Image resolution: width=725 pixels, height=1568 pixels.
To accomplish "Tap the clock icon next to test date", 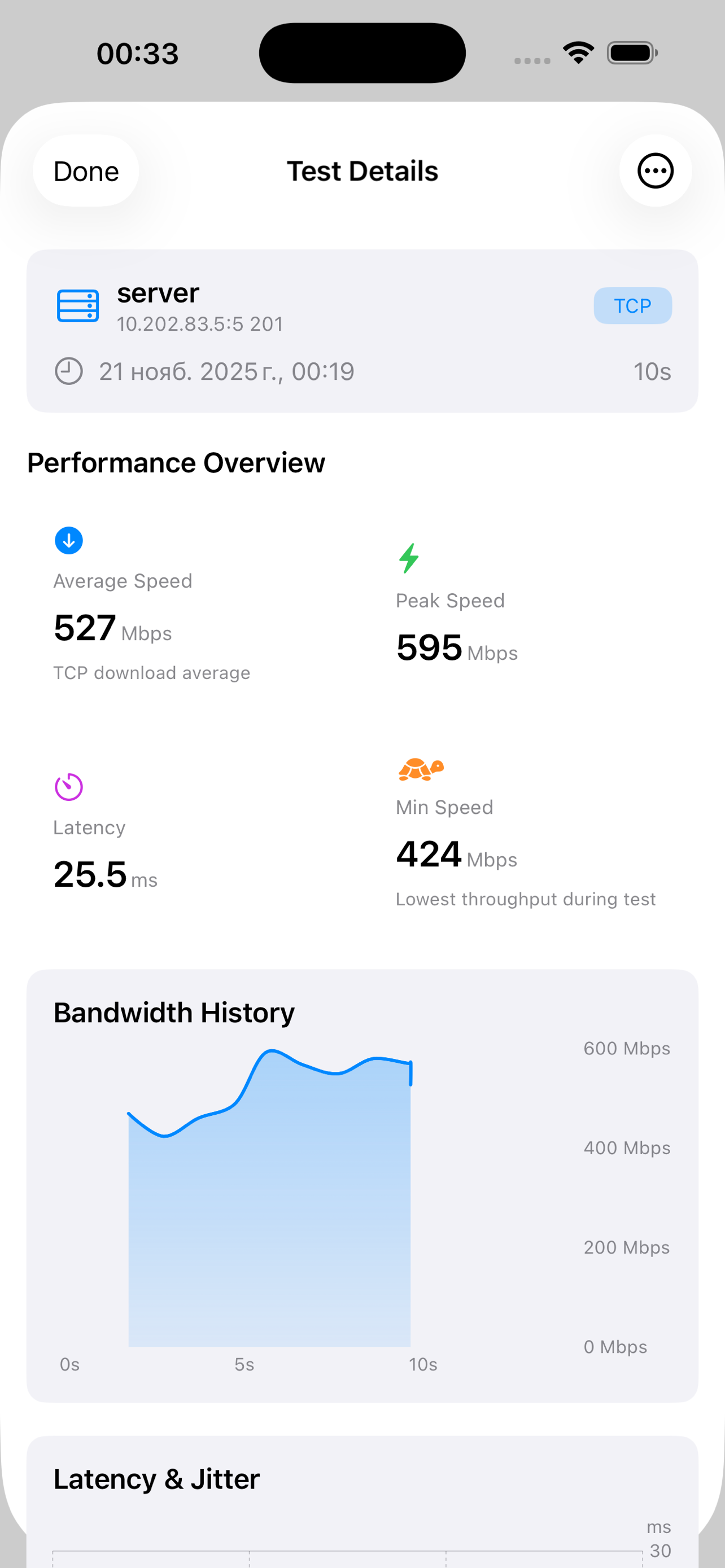I will (x=68, y=371).
